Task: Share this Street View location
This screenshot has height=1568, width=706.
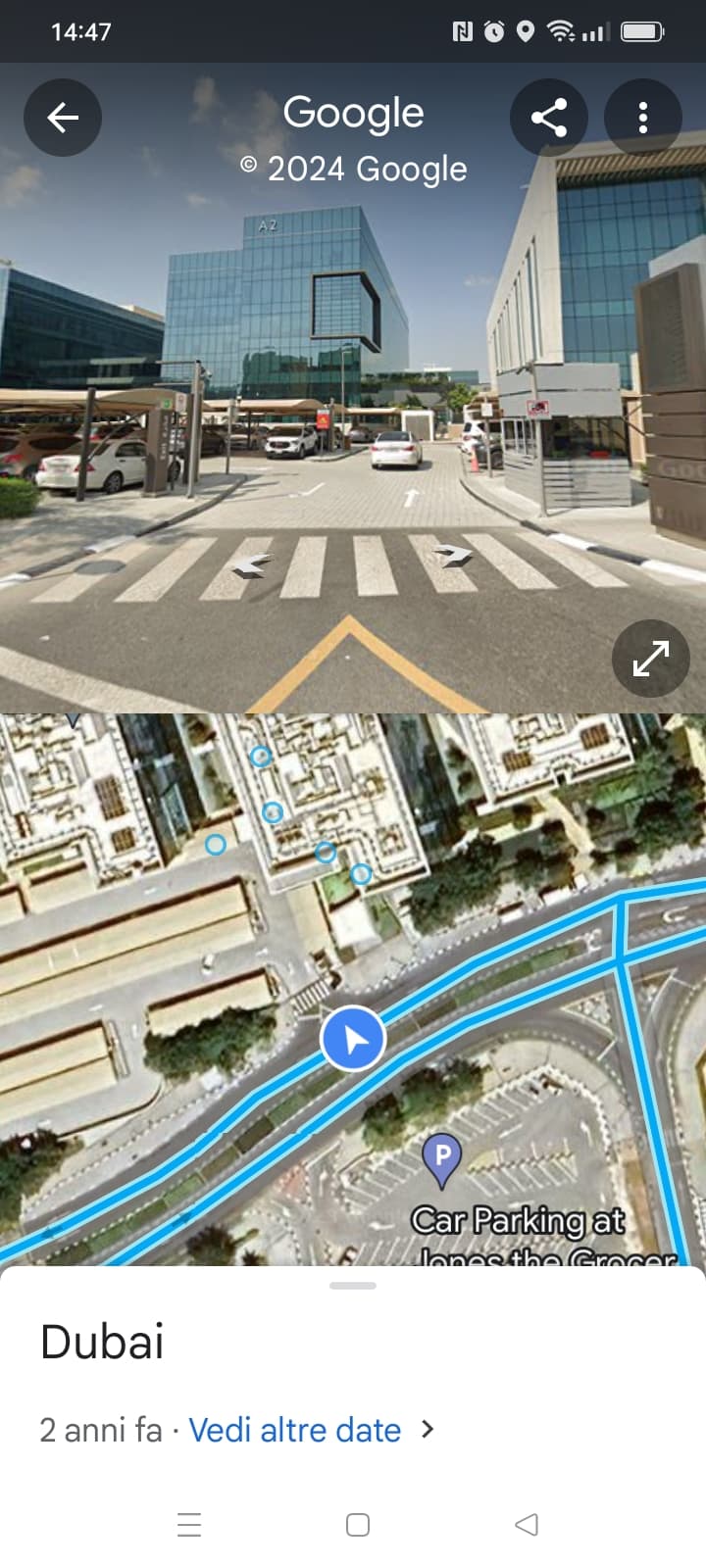Action: tap(549, 118)
